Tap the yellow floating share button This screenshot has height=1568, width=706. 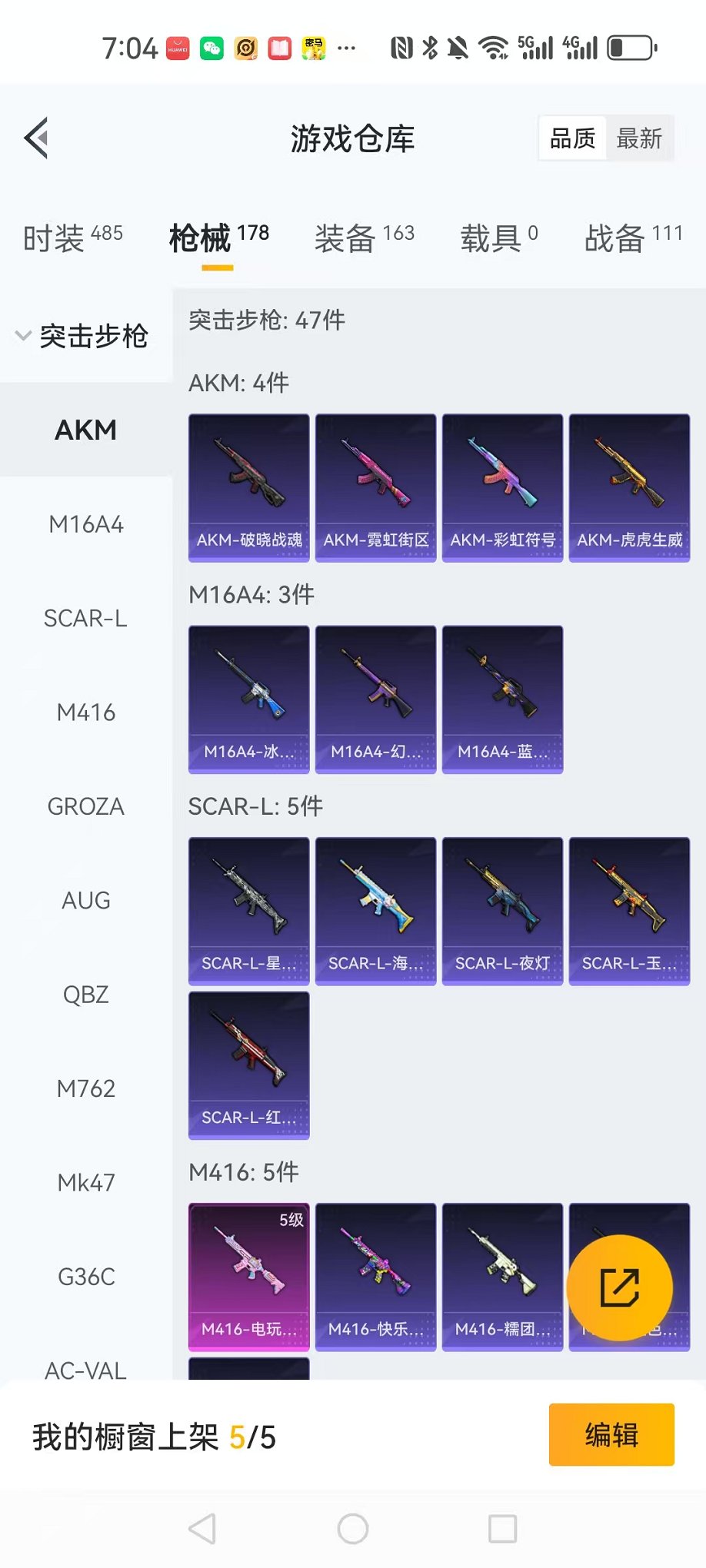coord(619,1287)
